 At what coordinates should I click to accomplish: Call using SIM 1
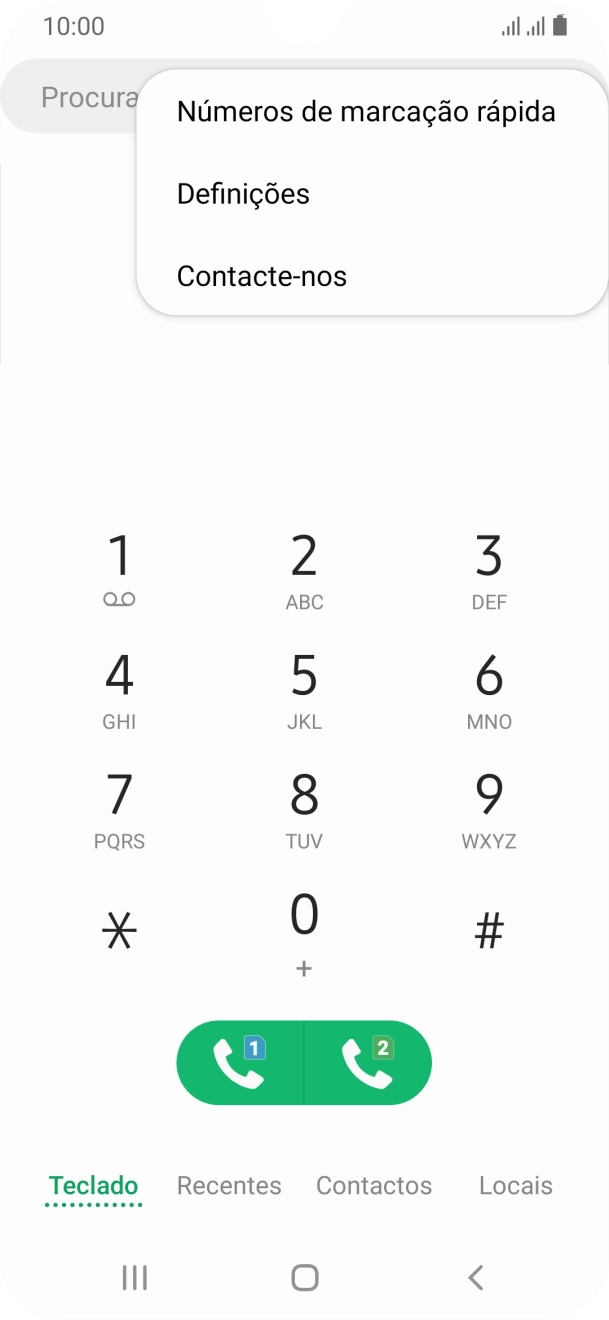click(240, 1062)
